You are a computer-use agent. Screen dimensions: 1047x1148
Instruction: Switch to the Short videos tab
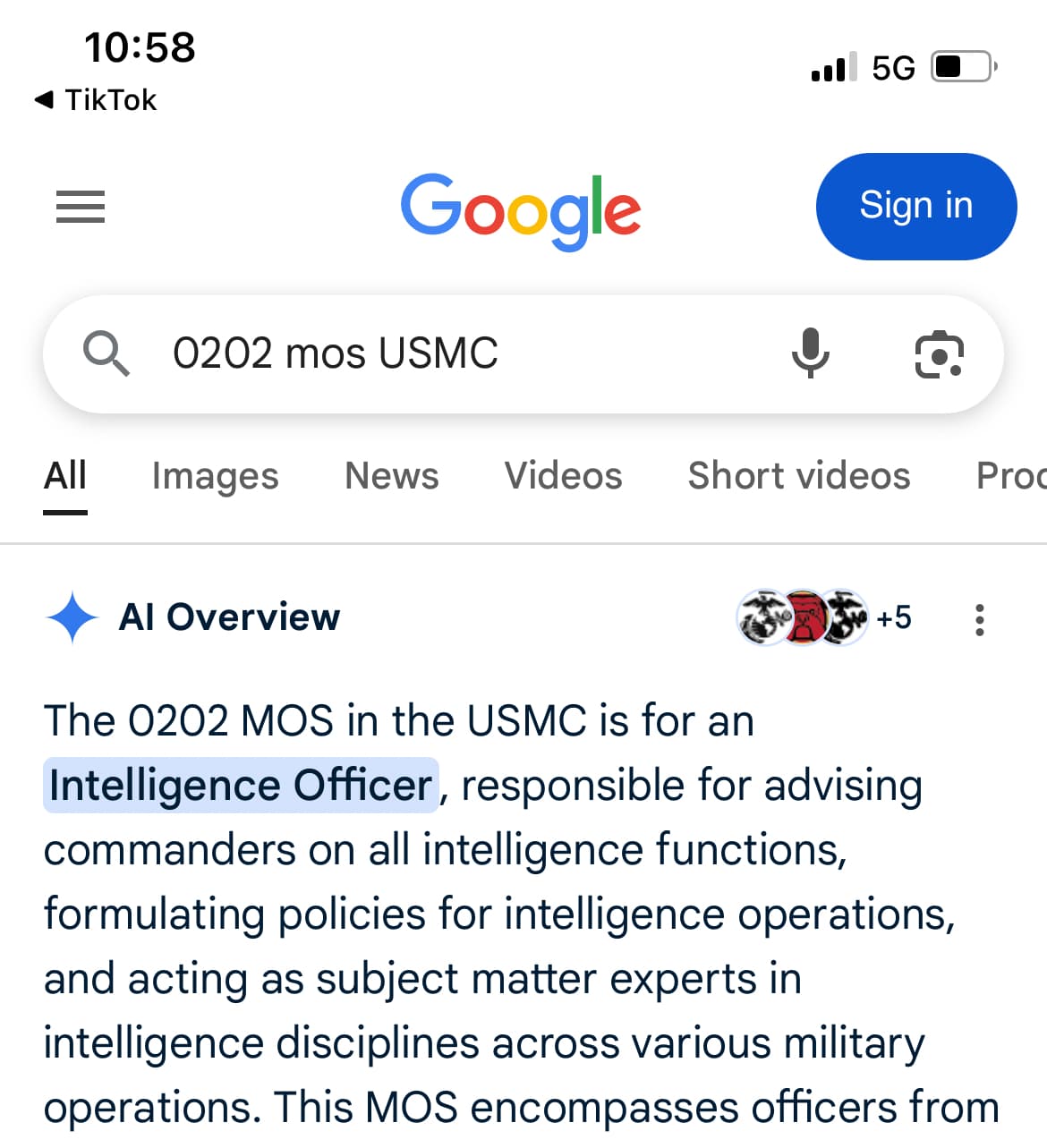[x=798, y=476]
